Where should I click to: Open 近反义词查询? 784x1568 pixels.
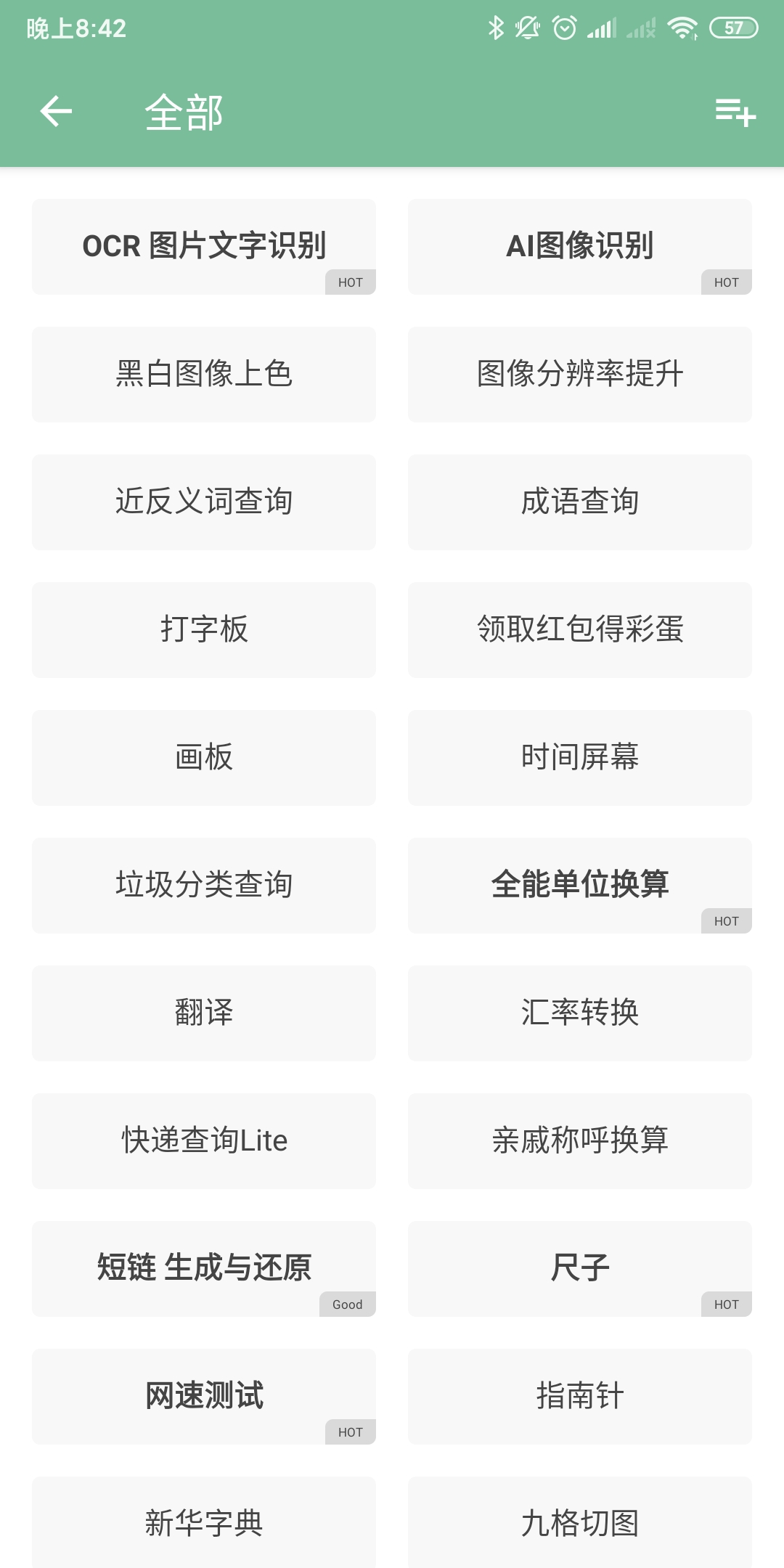pyautogui.click(x=204, y=502)
